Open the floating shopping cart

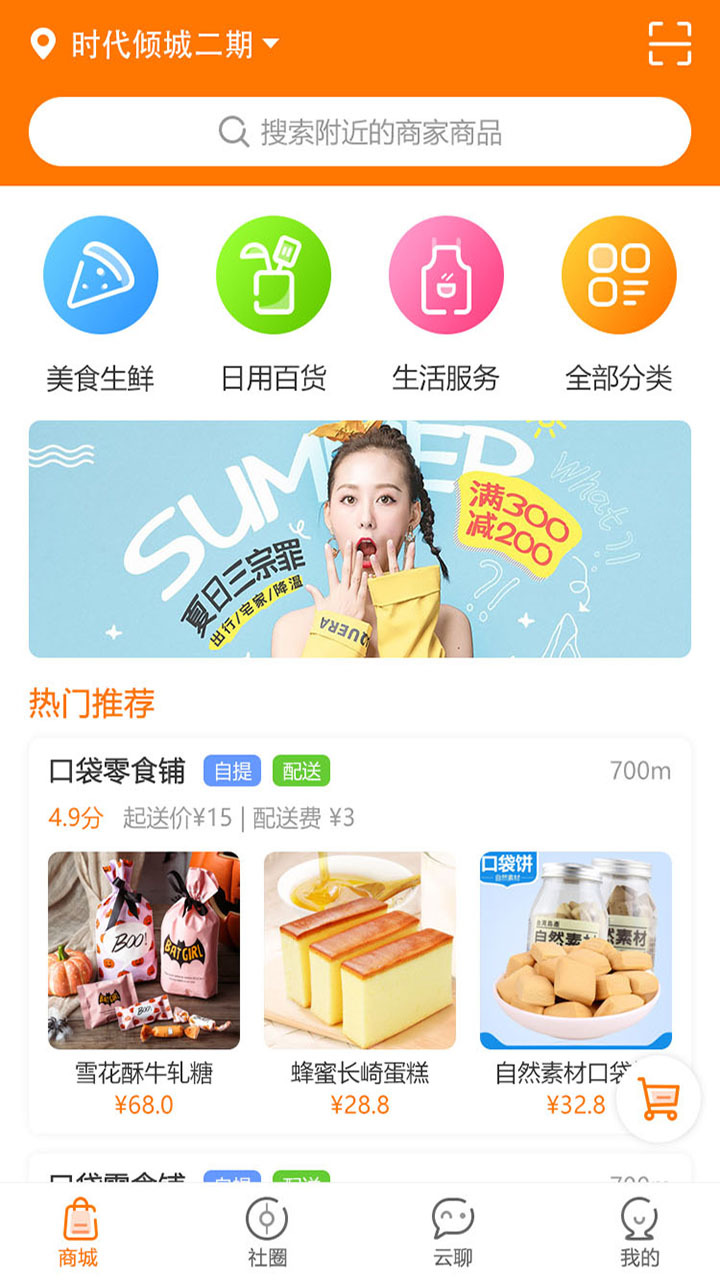point(659,1099)
